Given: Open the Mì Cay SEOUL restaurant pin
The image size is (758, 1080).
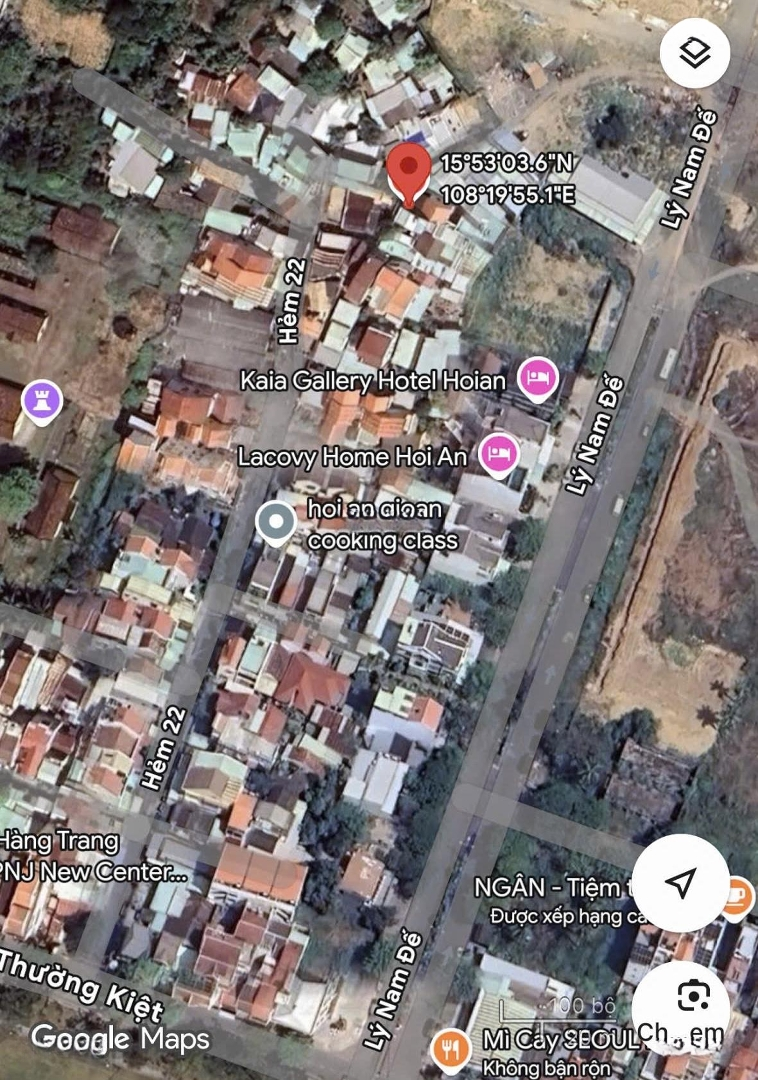Looking at the screenshot, I should click(451, 1048).
